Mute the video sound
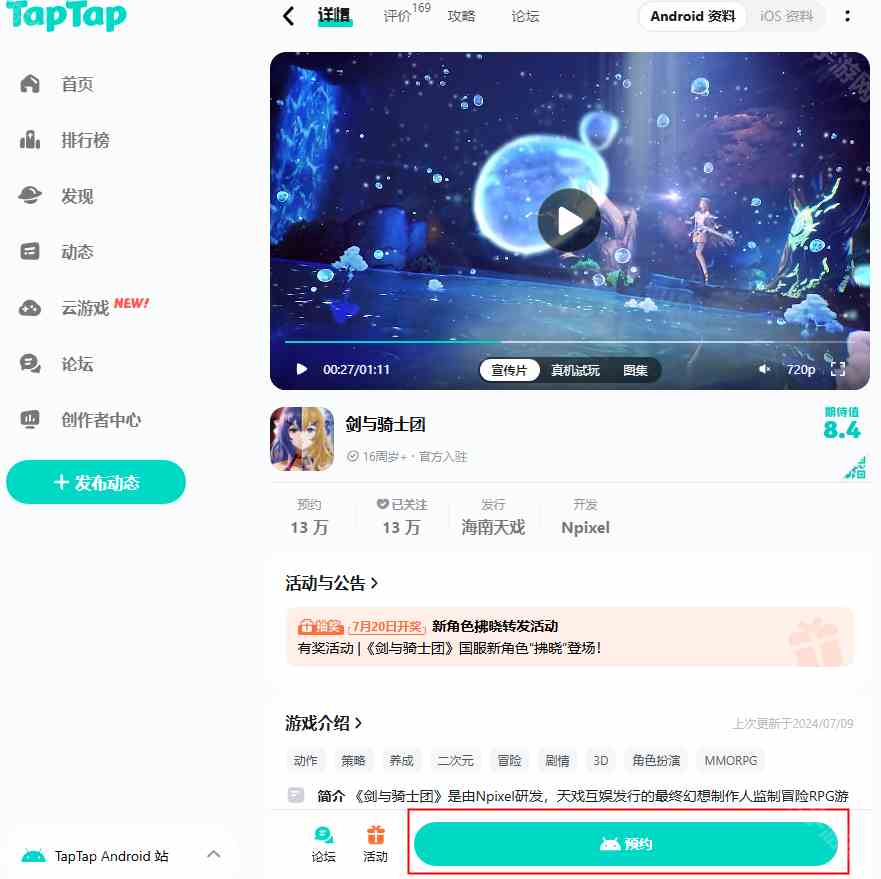Screen dimensions: 881x879 tap(765, 369)
